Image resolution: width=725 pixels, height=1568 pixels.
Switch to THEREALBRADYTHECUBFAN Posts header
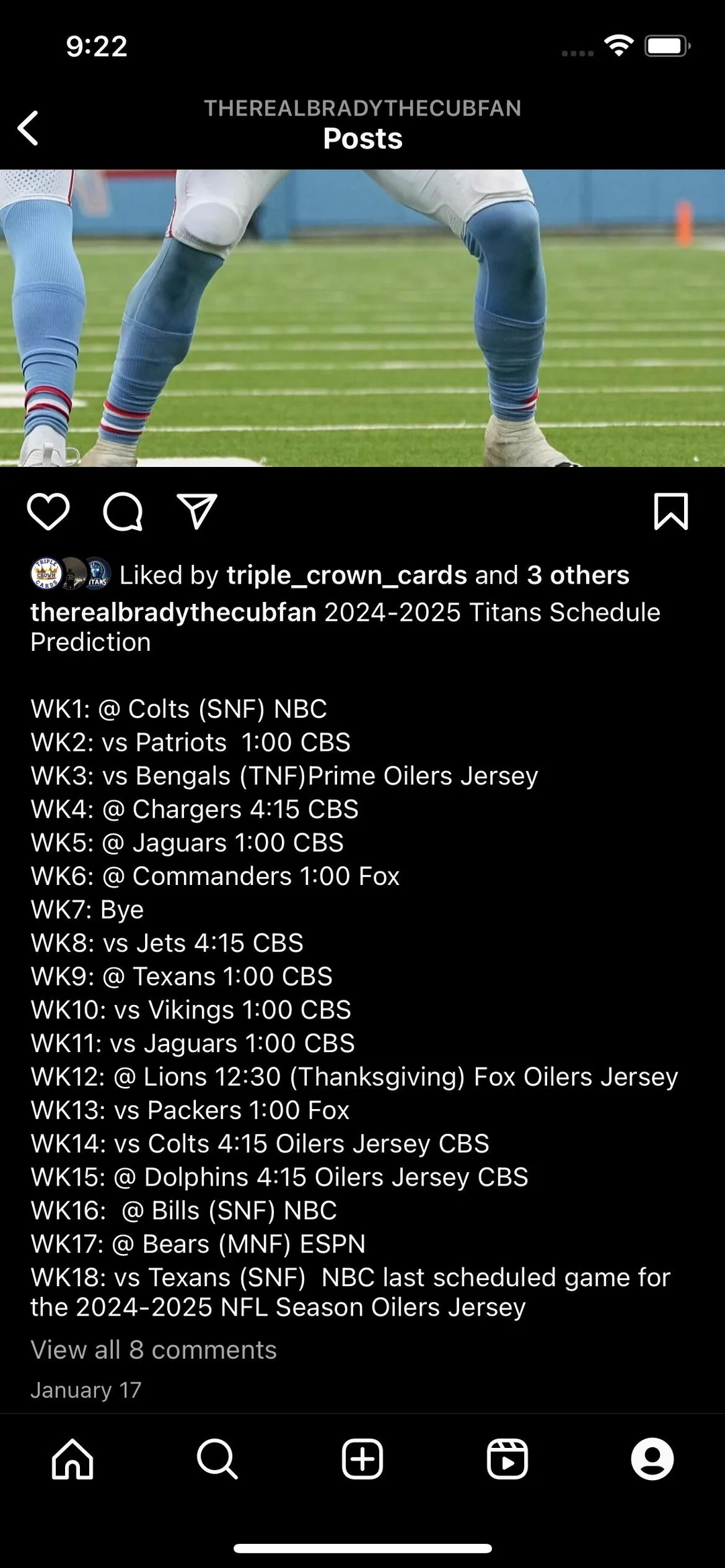[x=362, y=123]
